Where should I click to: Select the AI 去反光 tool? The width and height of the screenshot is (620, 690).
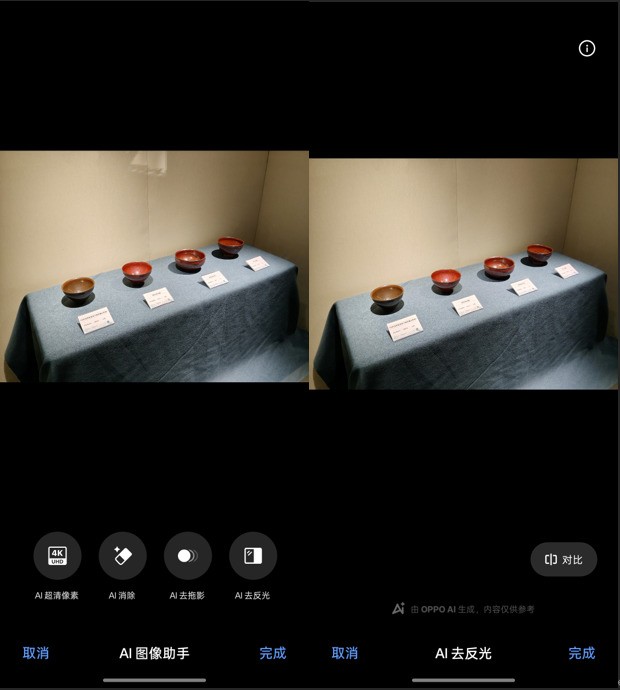pos(253,556)
